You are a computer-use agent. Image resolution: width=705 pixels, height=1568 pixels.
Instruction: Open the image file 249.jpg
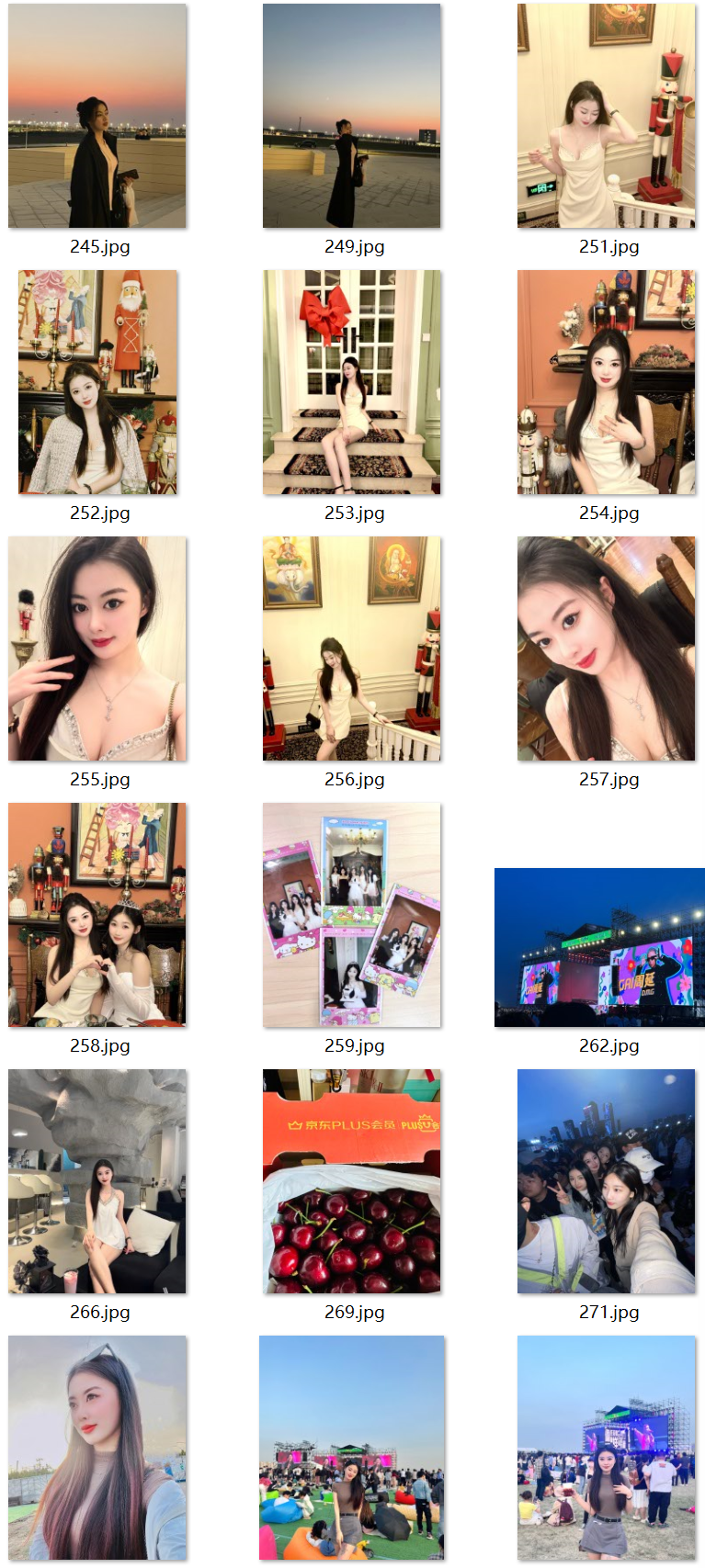[352, 116]
